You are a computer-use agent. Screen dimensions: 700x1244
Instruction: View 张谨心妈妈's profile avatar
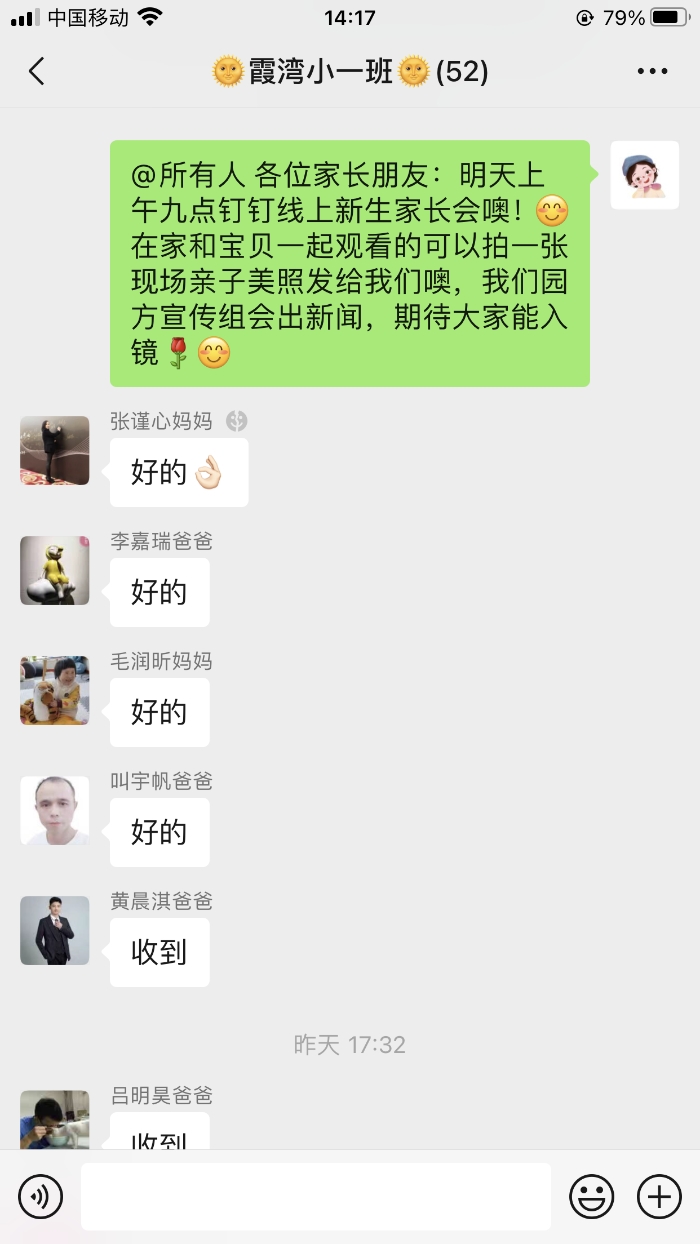click(55, 451)
